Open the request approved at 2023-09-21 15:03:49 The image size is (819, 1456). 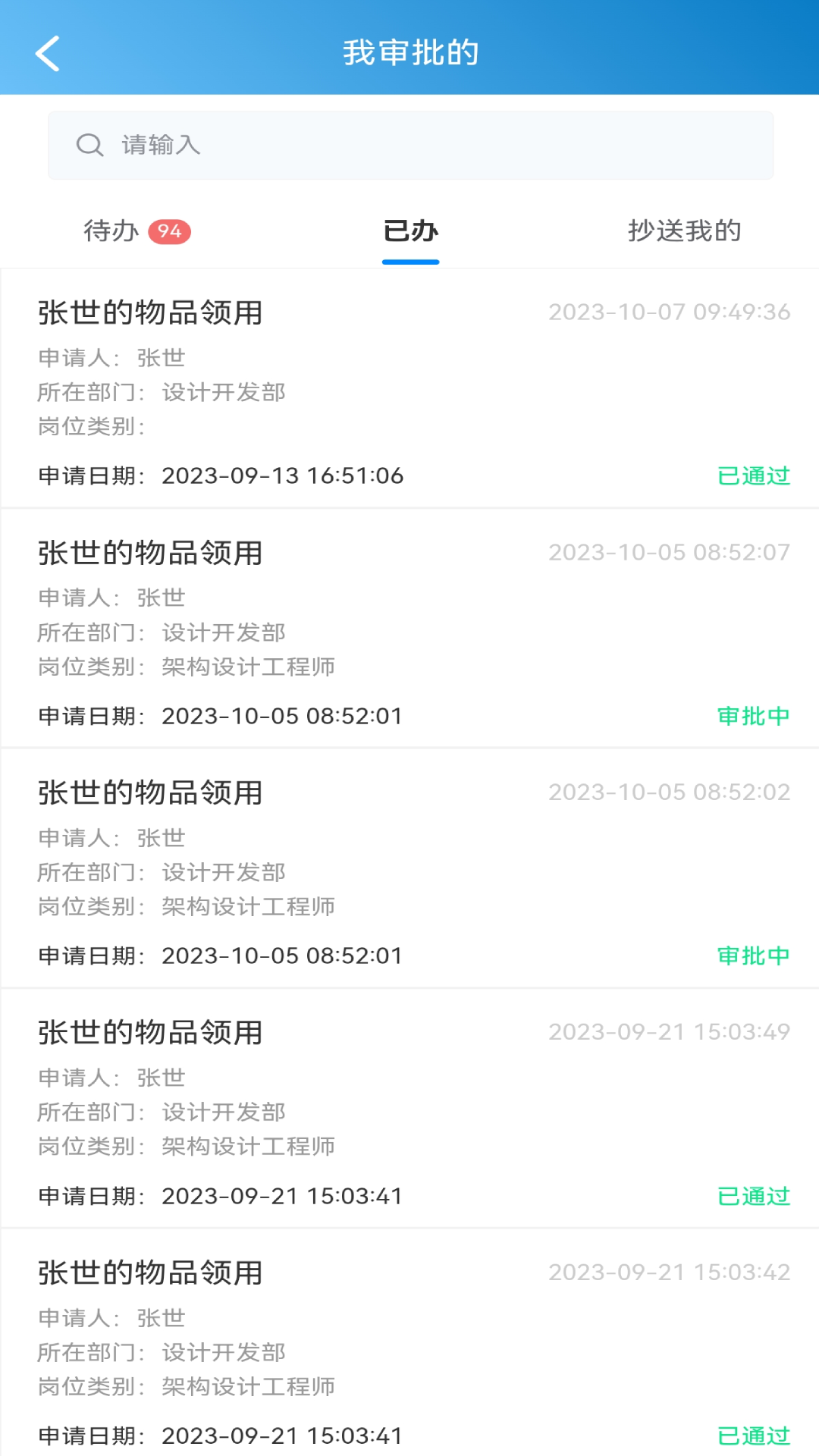coord(409,1107)
